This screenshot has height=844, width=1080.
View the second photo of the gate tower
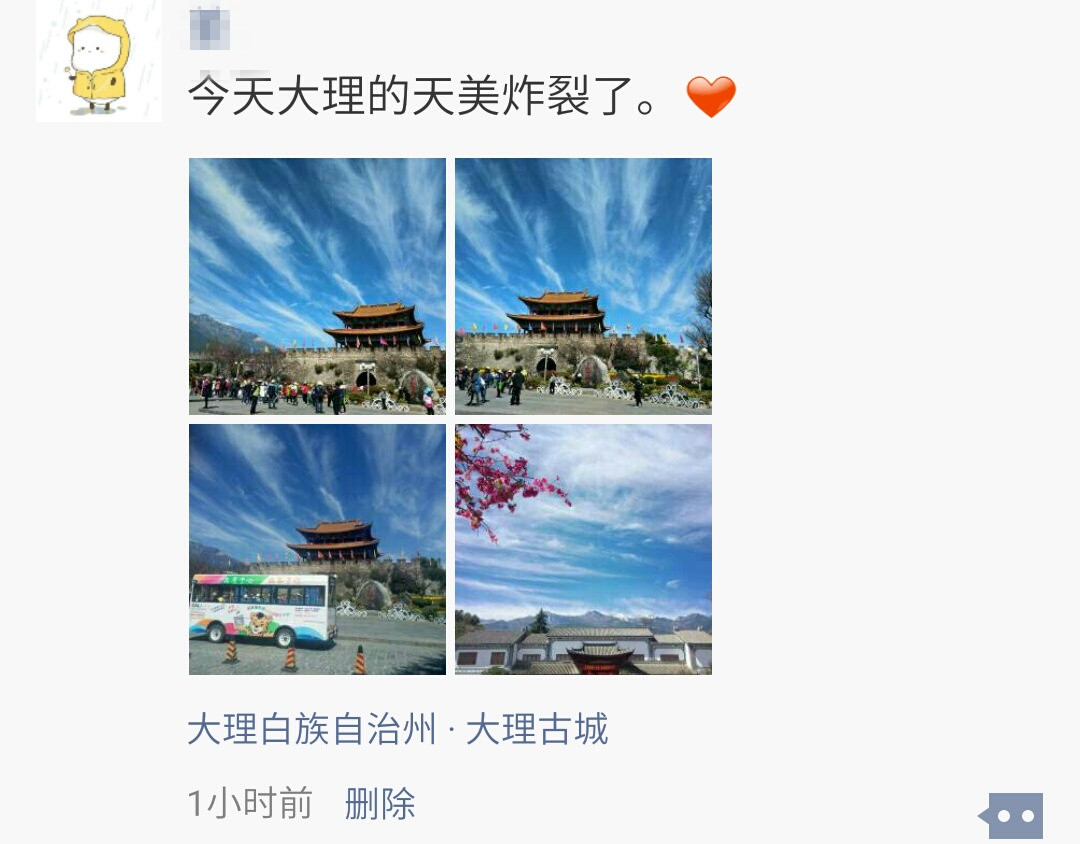tap(583, 286)
